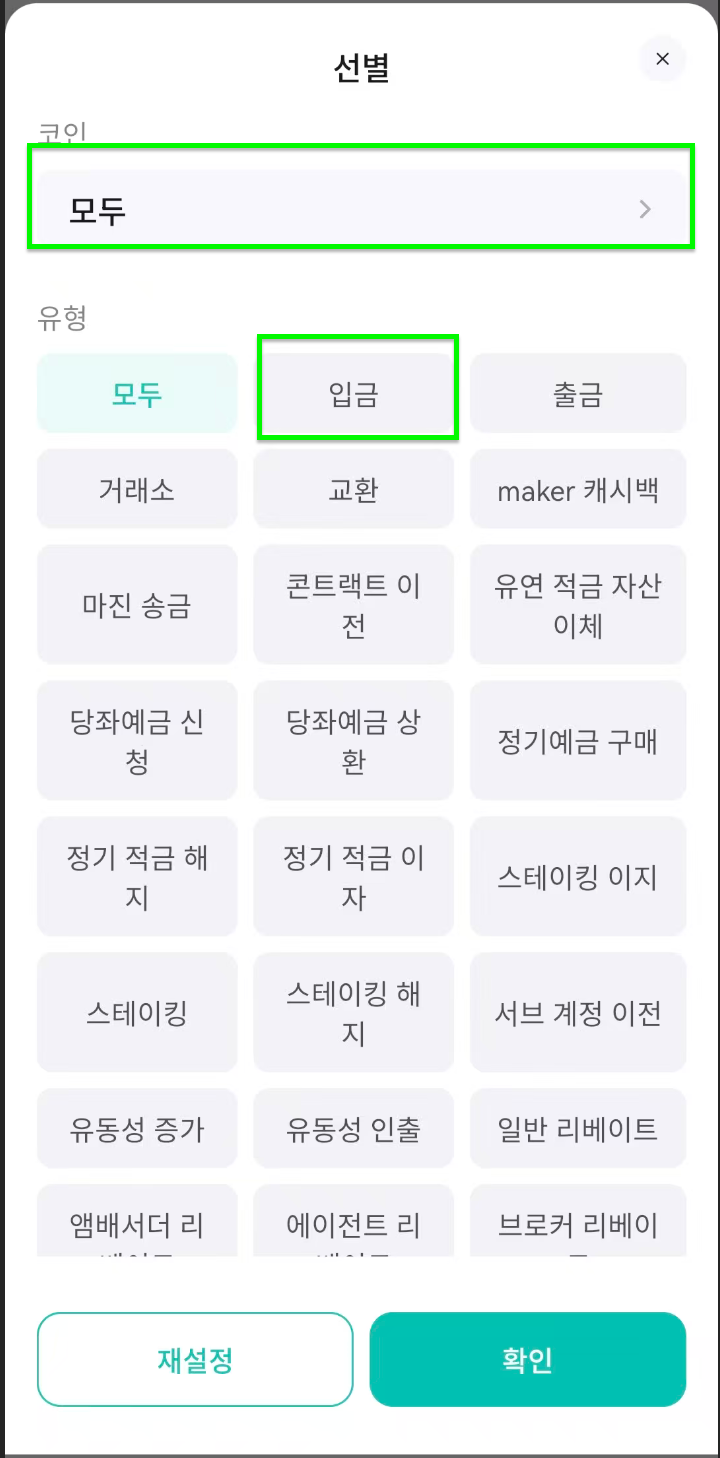
Task: Select the 마진 송금 chip
Action: pyautogui.click(x=137, y=604)
